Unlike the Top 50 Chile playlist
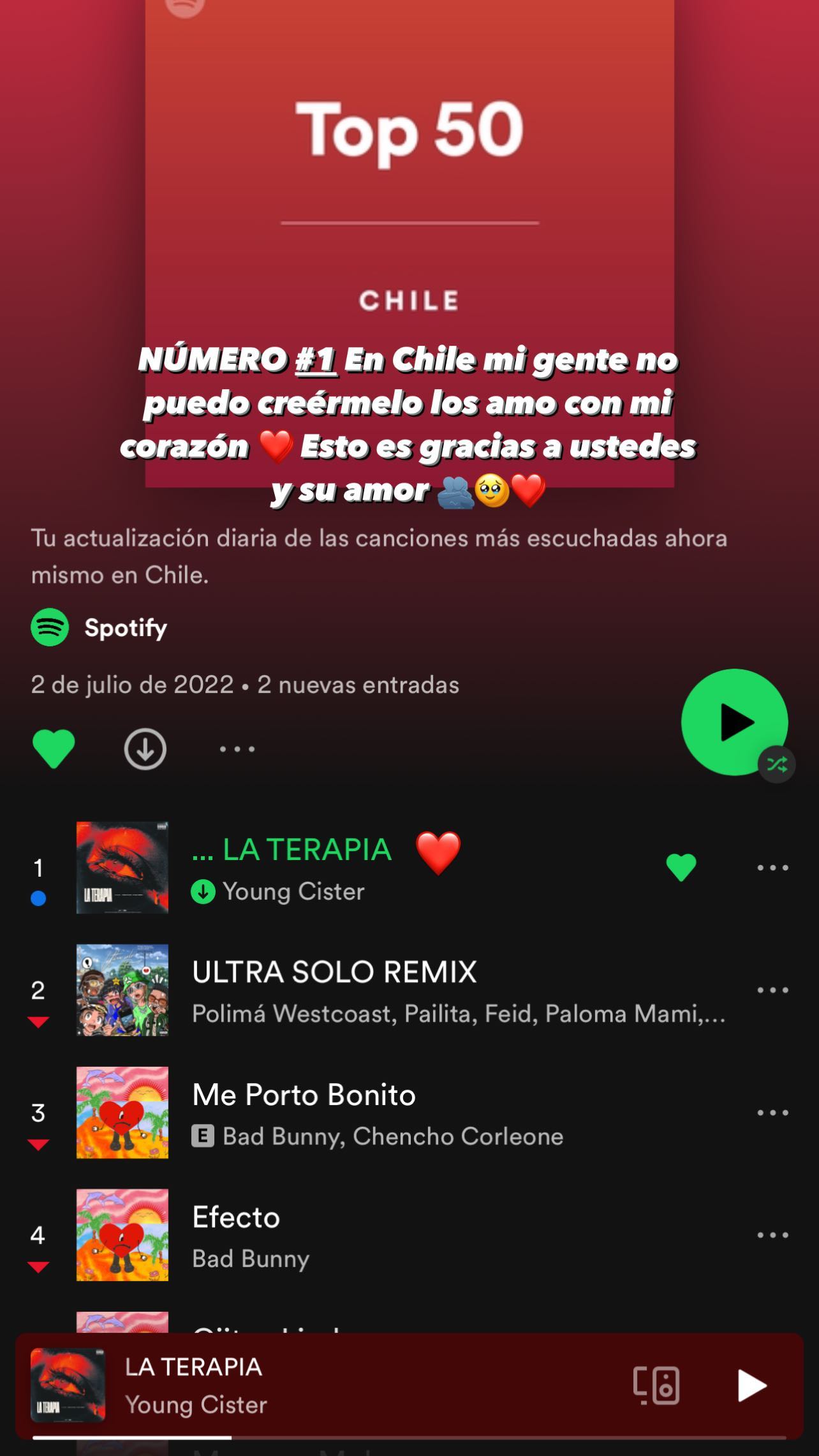This screenshot has height=1456, width=819. pos(54,748)
